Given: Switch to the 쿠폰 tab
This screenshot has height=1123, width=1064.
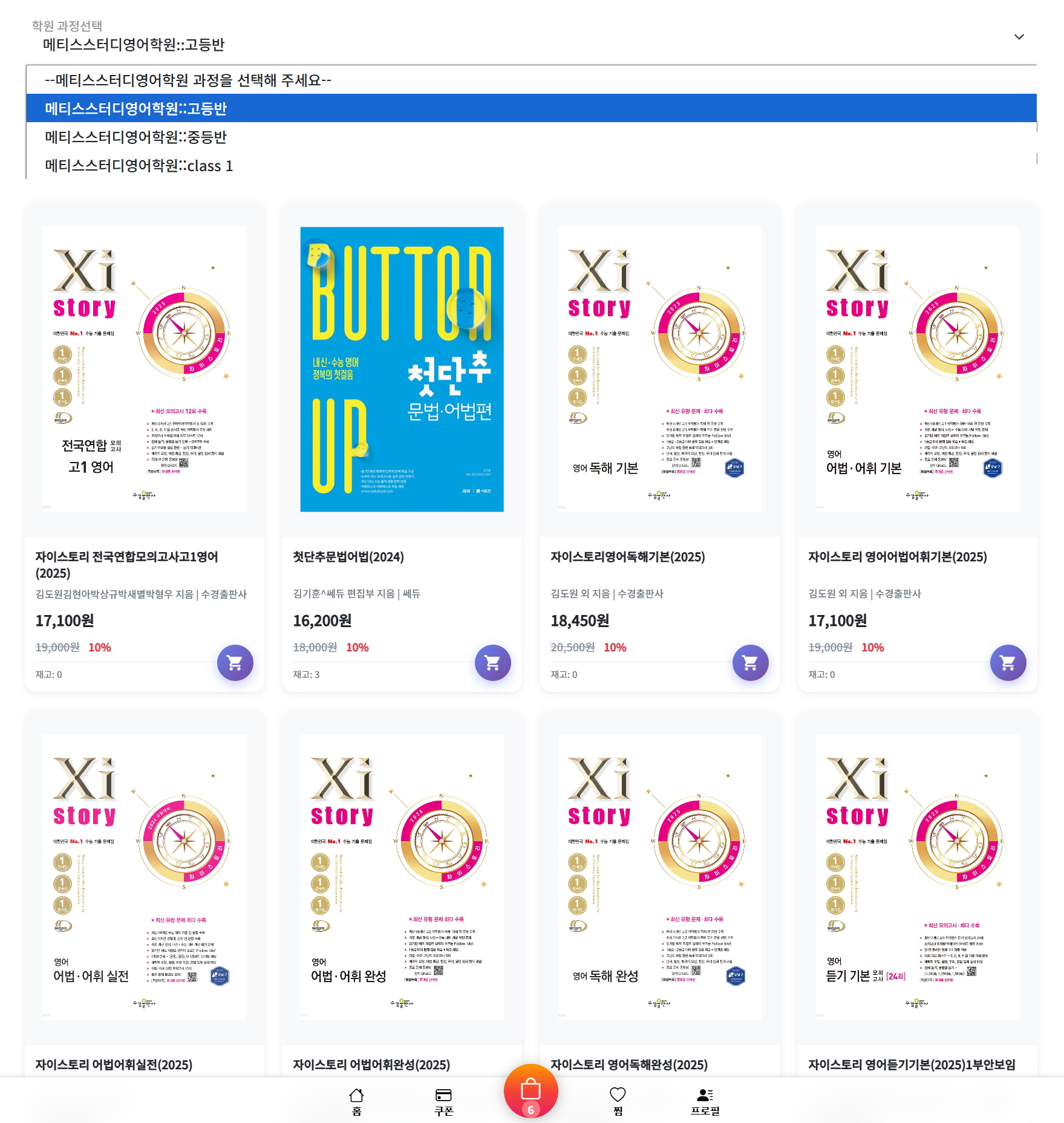Looking at the screenshot, I should coord(443,1101).
